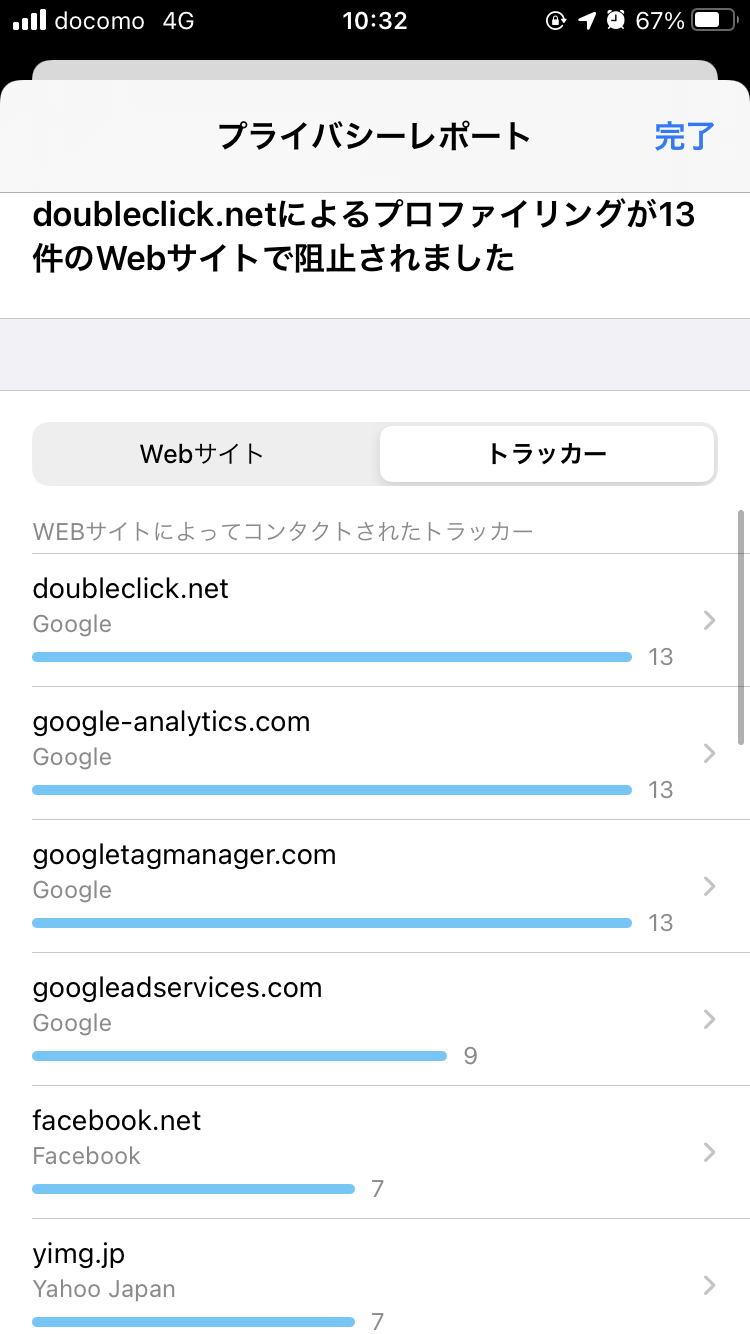Viewport: 750px width, 1334px height.
Task: Open the yimg.jp Yahoo Japan row
Action: point(375,1277)
